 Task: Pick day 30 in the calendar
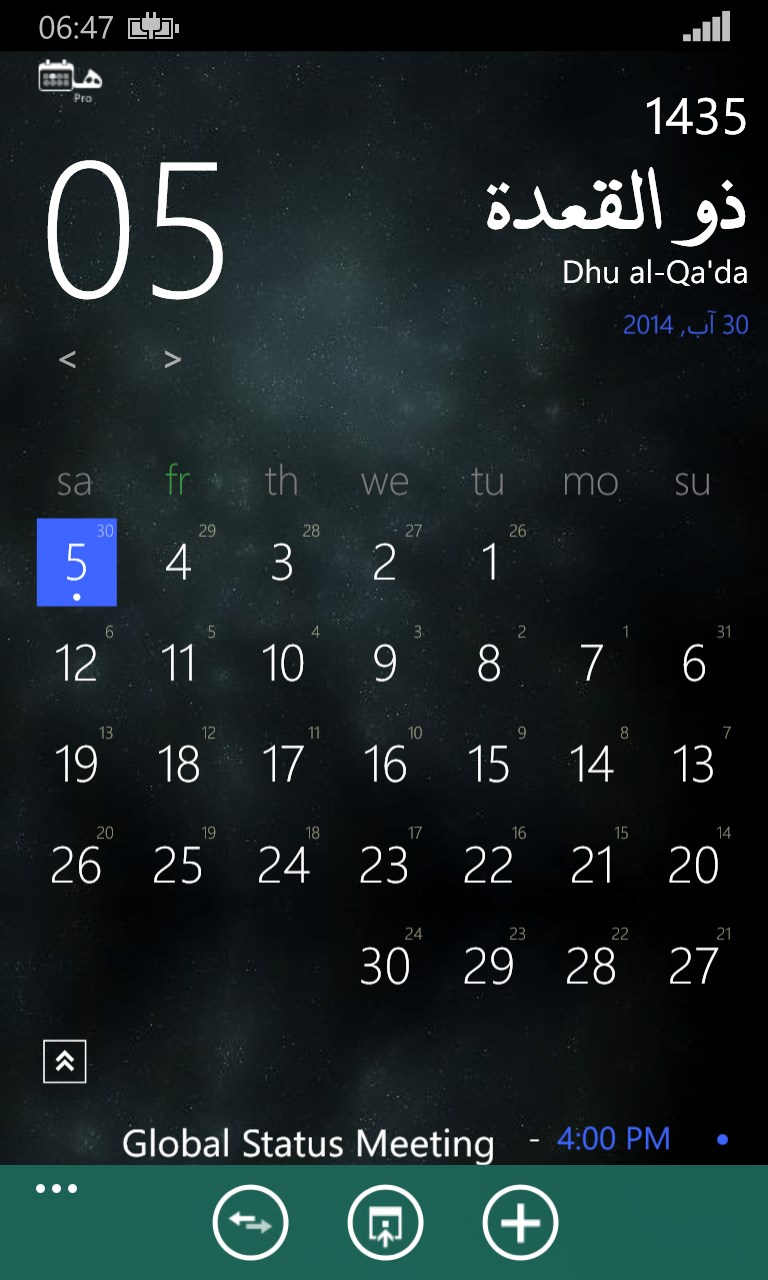385,966
